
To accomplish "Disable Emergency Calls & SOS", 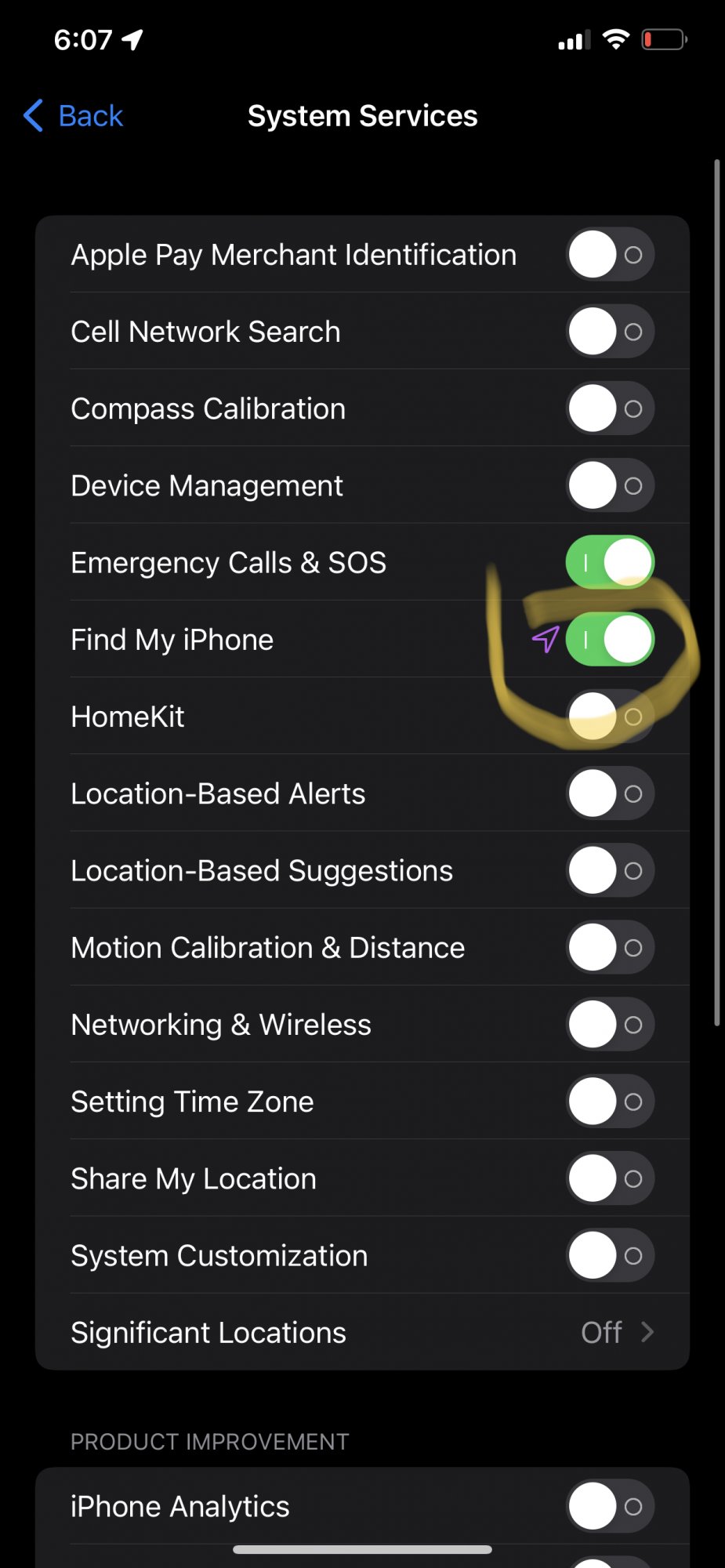I will click(x=610, y=562).
